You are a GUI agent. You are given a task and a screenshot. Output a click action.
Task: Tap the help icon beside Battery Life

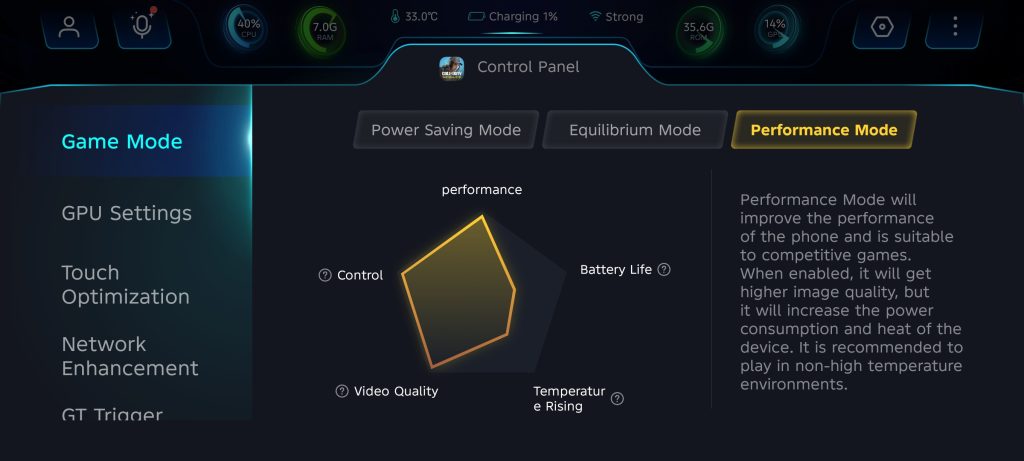[664, 269]
